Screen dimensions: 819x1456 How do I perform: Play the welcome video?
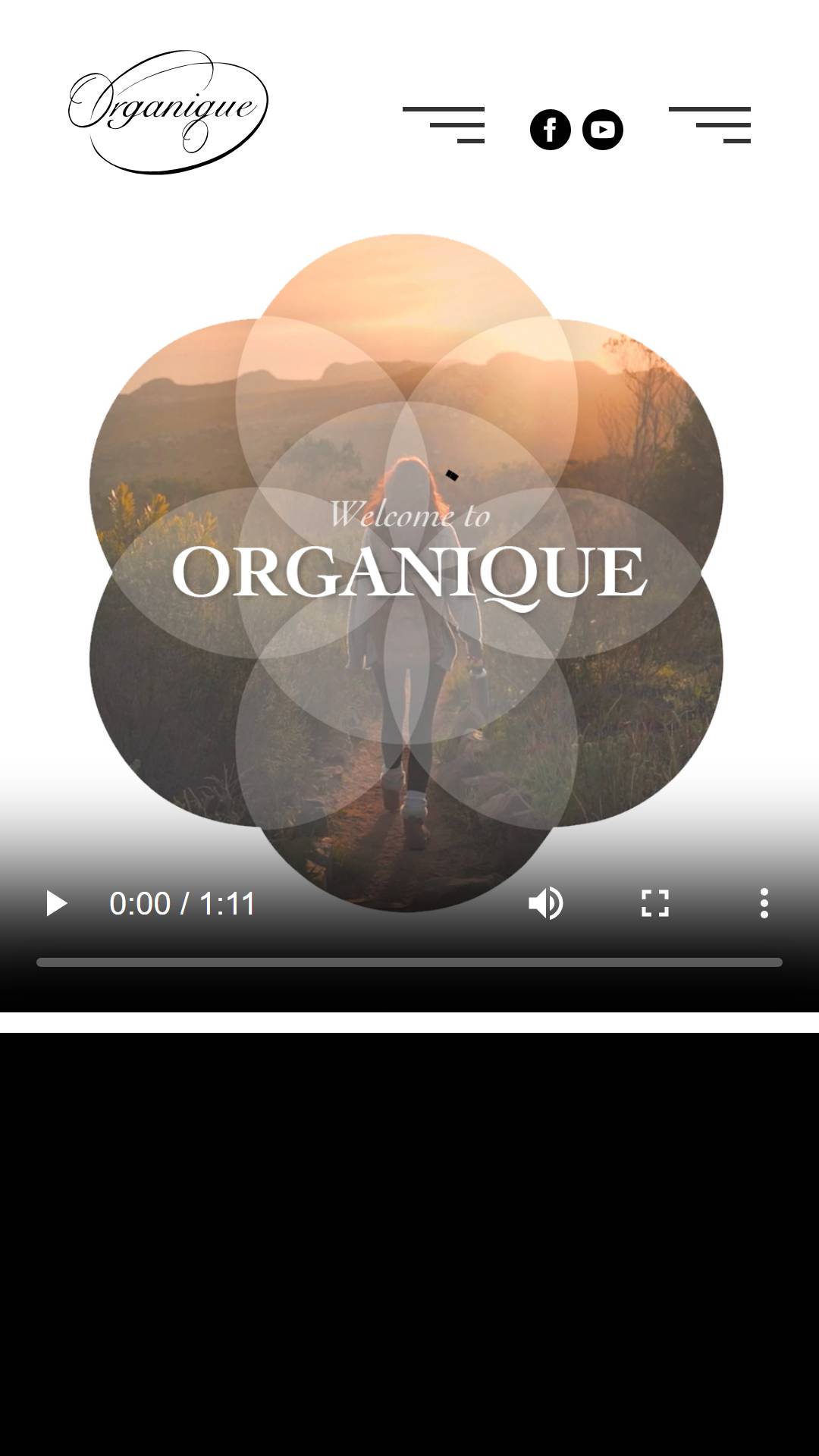pos(56,903)
